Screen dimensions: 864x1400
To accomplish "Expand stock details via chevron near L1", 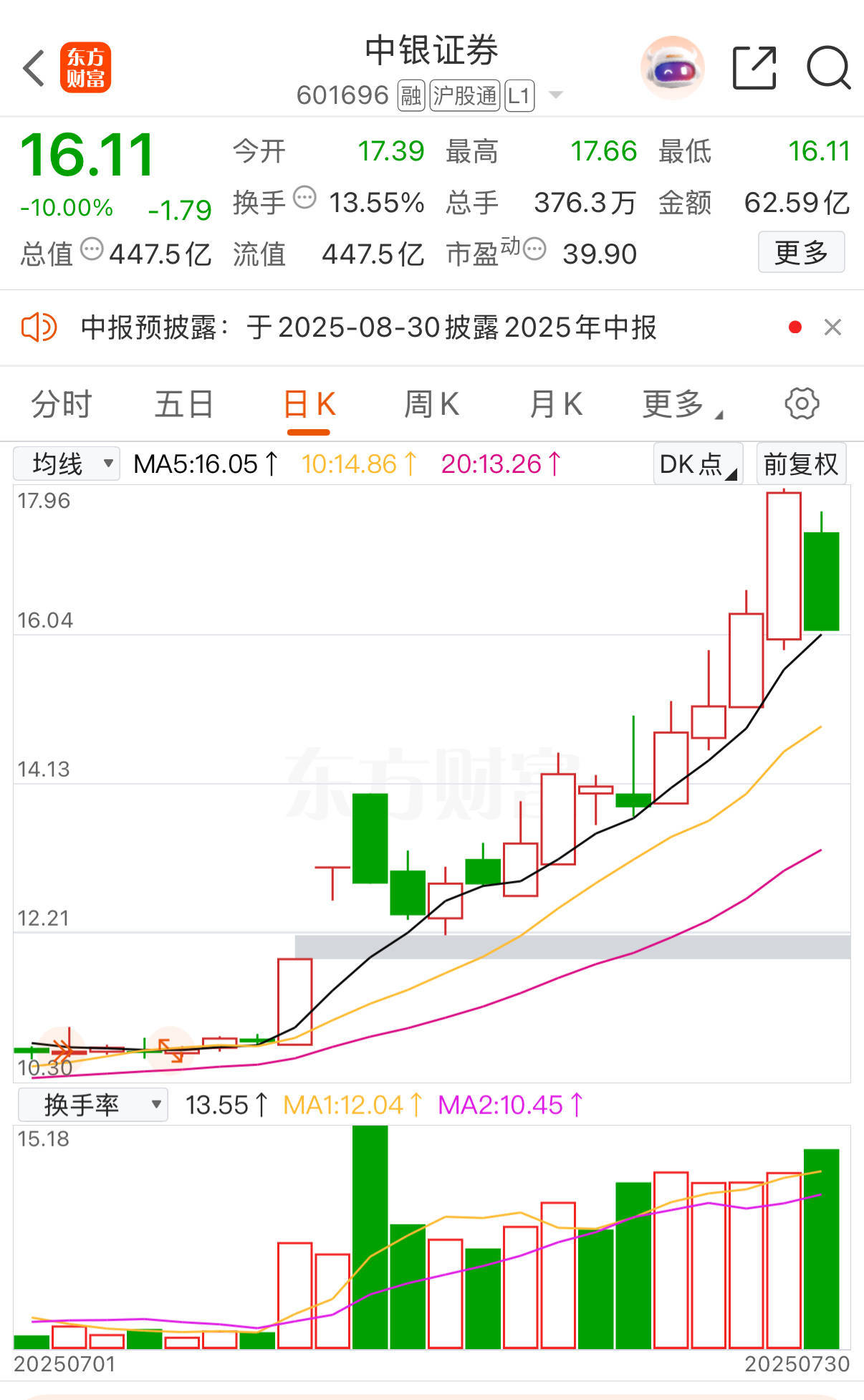I will pos(555,95).
